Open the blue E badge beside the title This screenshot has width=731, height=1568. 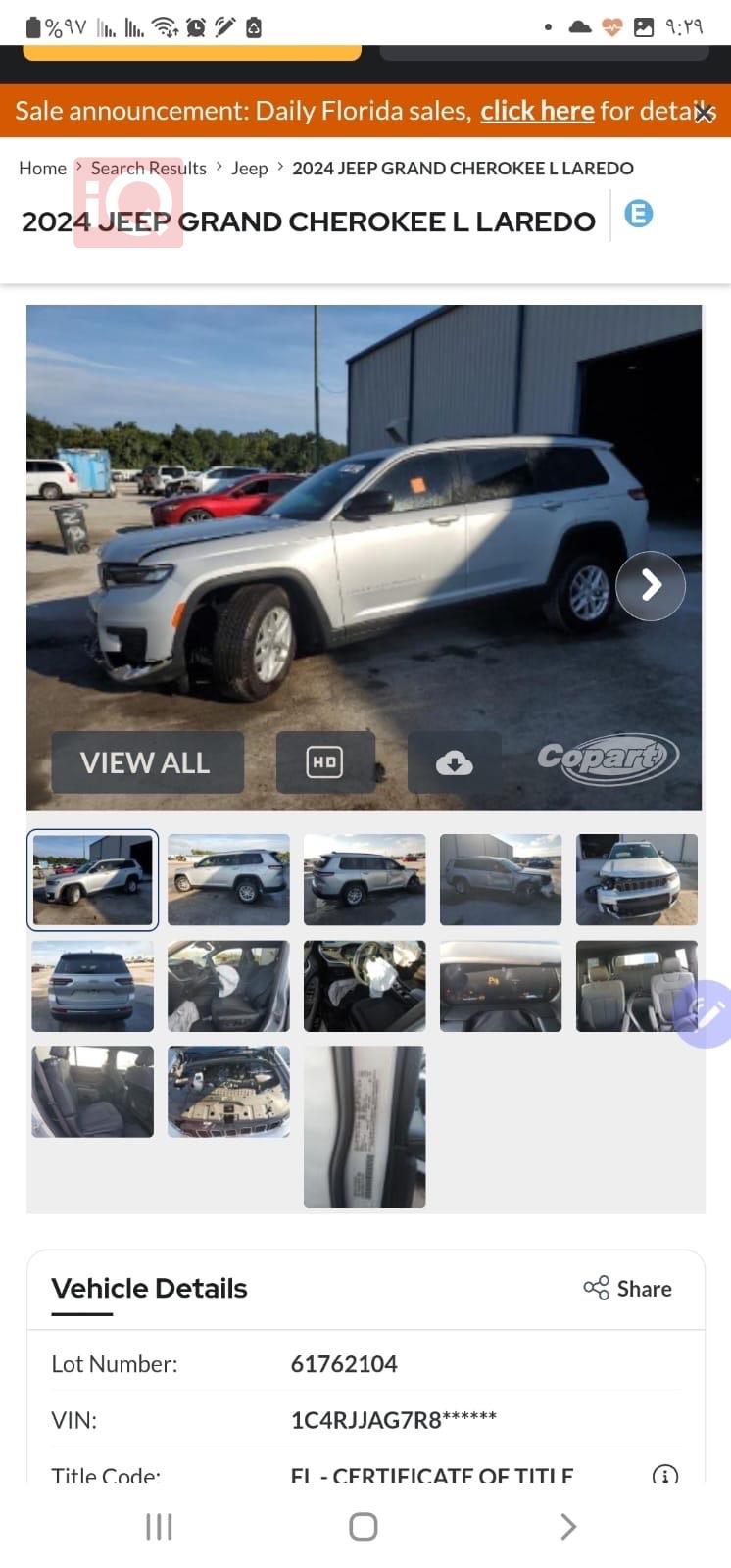(x=638, y=214)
